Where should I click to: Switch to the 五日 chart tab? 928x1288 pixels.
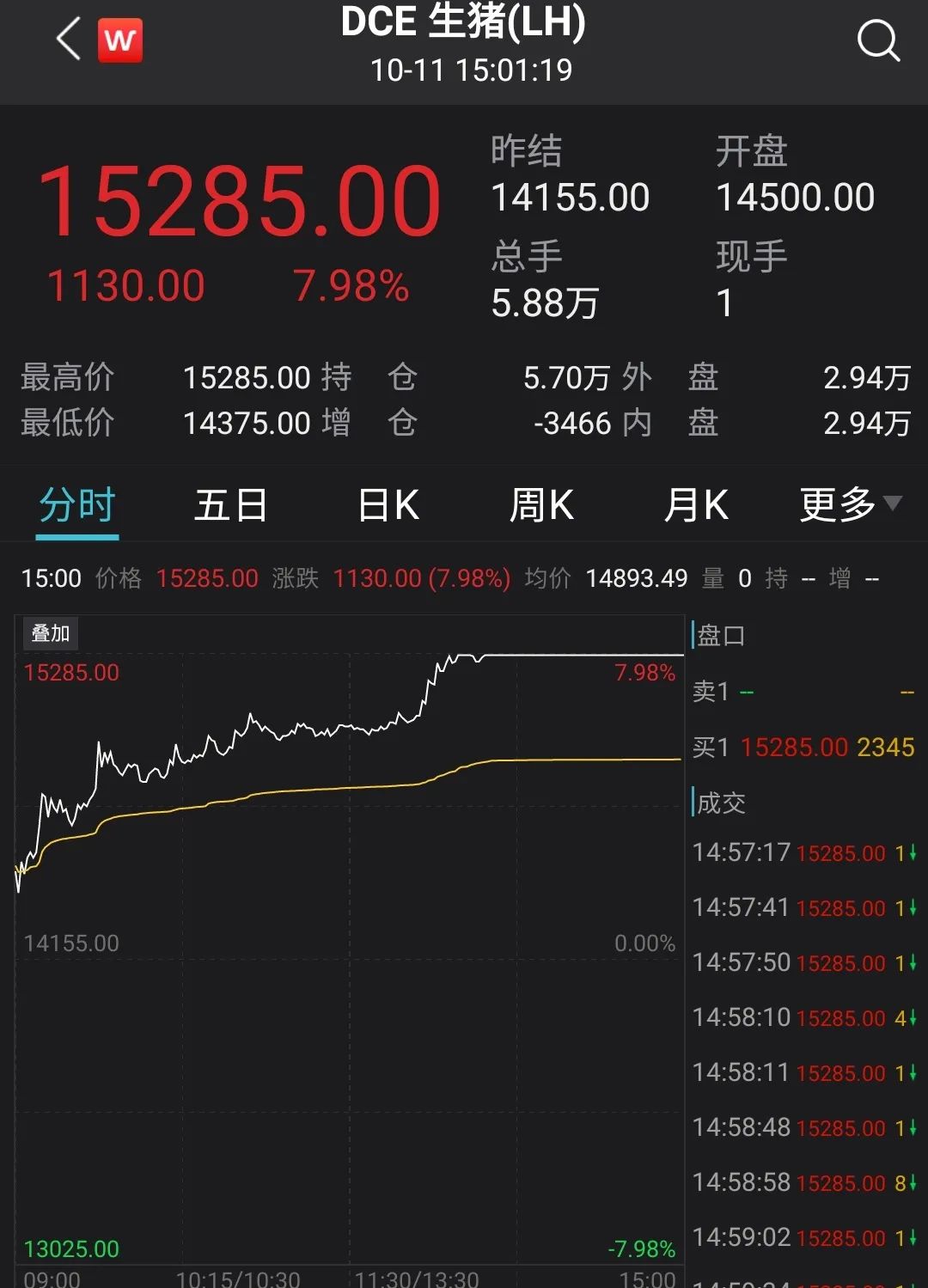click(230, 505)
